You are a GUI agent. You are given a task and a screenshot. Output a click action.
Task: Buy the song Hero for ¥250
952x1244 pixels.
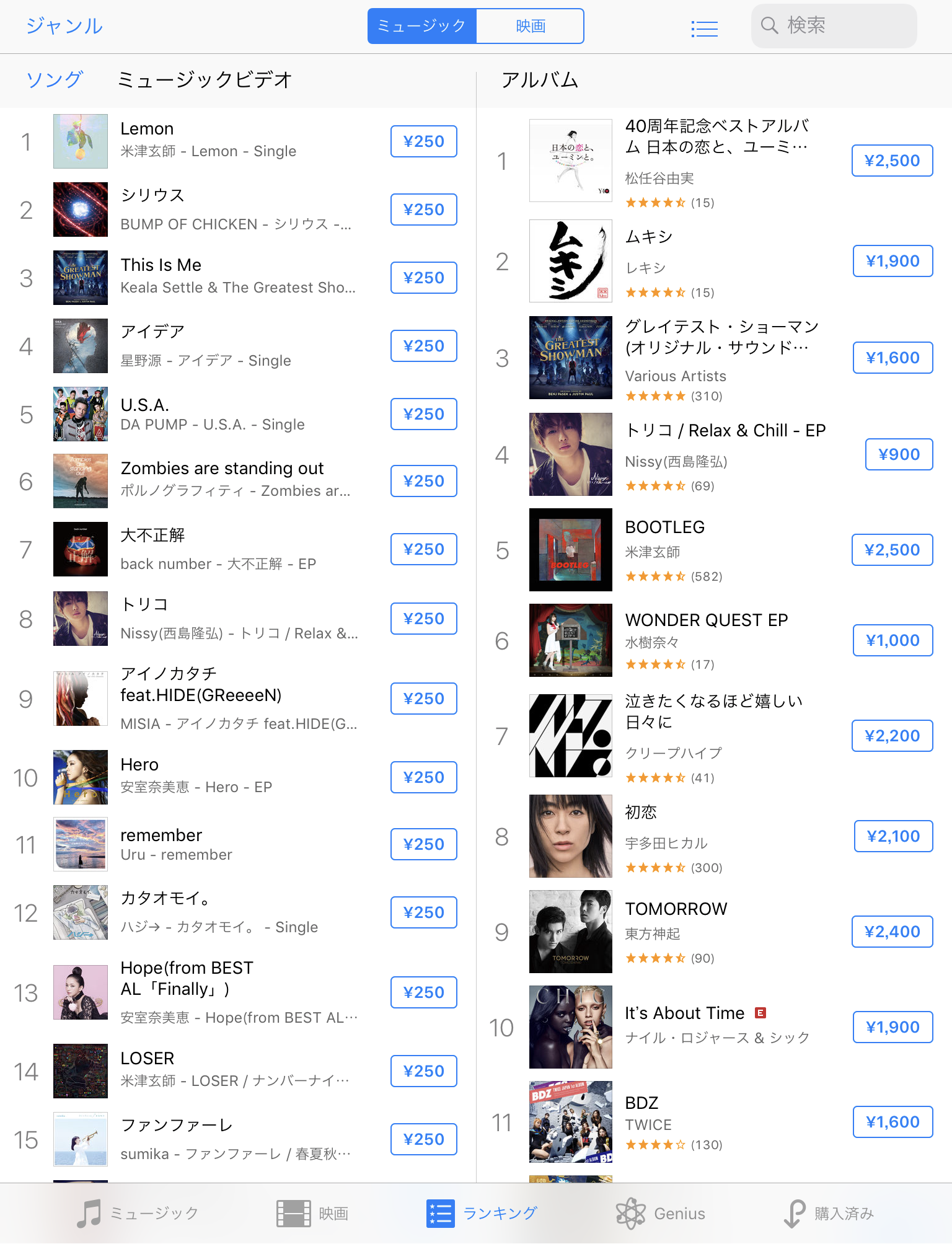pyautogui.click(x=423, y=777)
